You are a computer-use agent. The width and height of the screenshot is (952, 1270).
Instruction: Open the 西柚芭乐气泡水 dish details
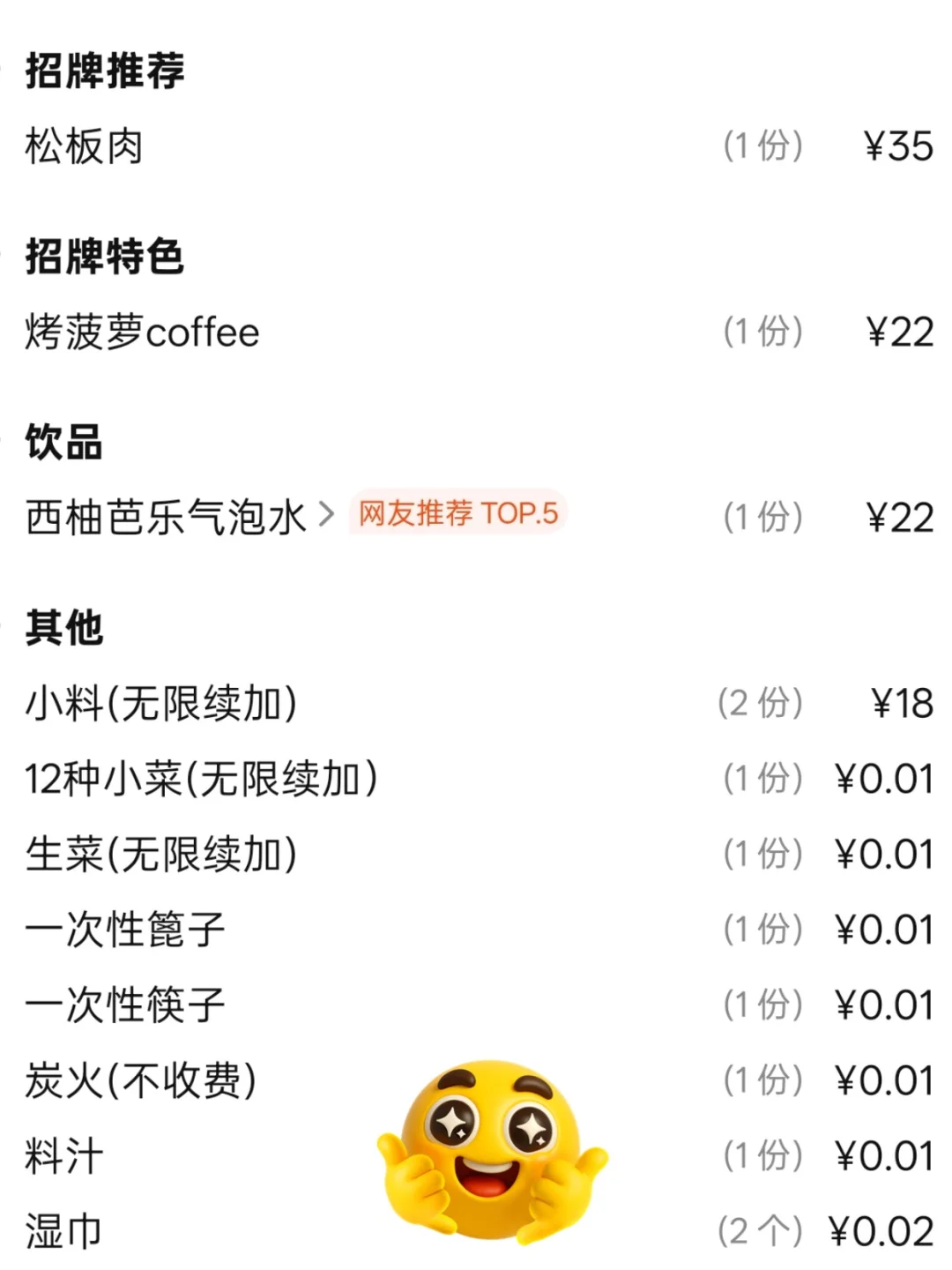[180, 517]
